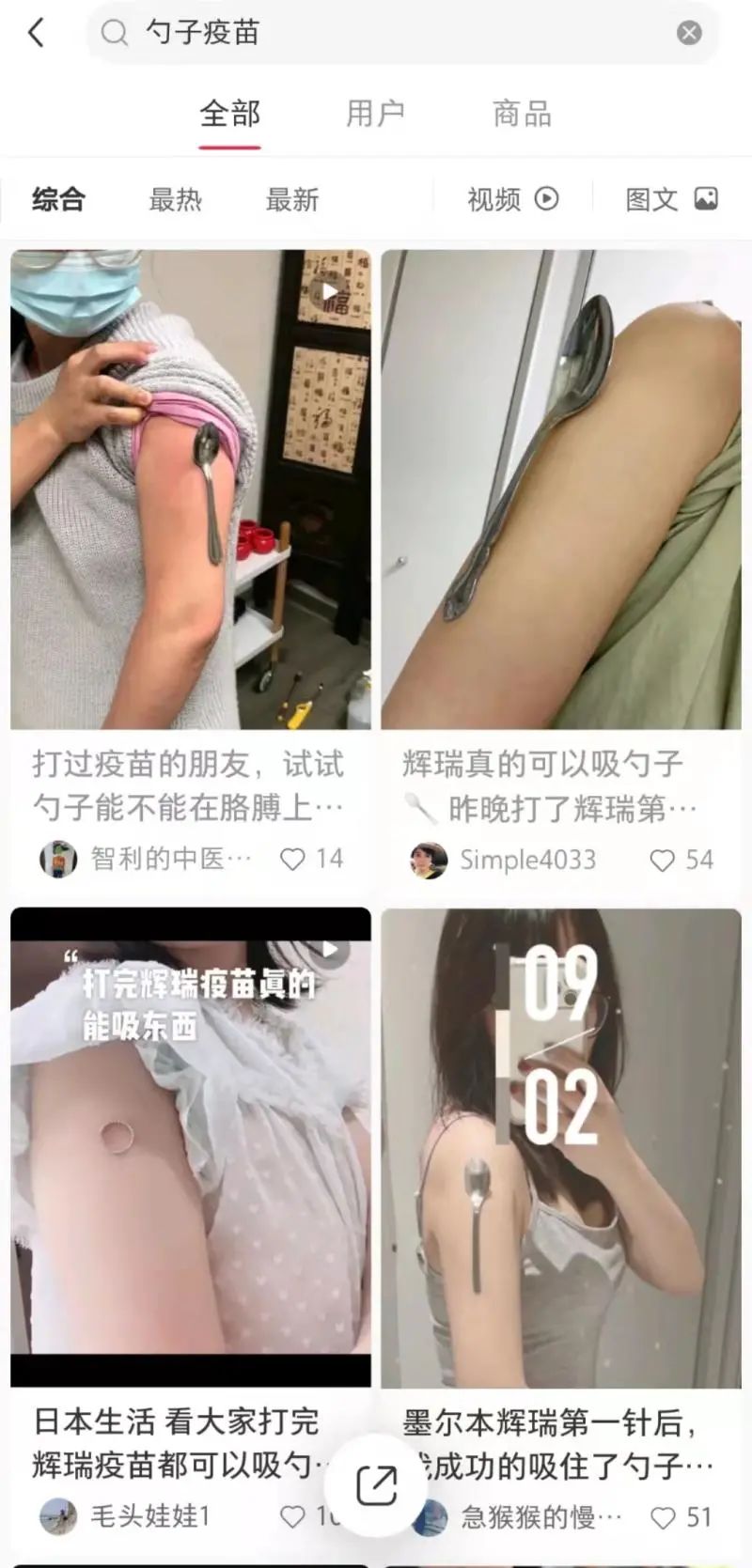The width and height of the screenshot is (752, 1568).
Task: Switch to the 商品 tab
Action: click(x=522, y=114)
